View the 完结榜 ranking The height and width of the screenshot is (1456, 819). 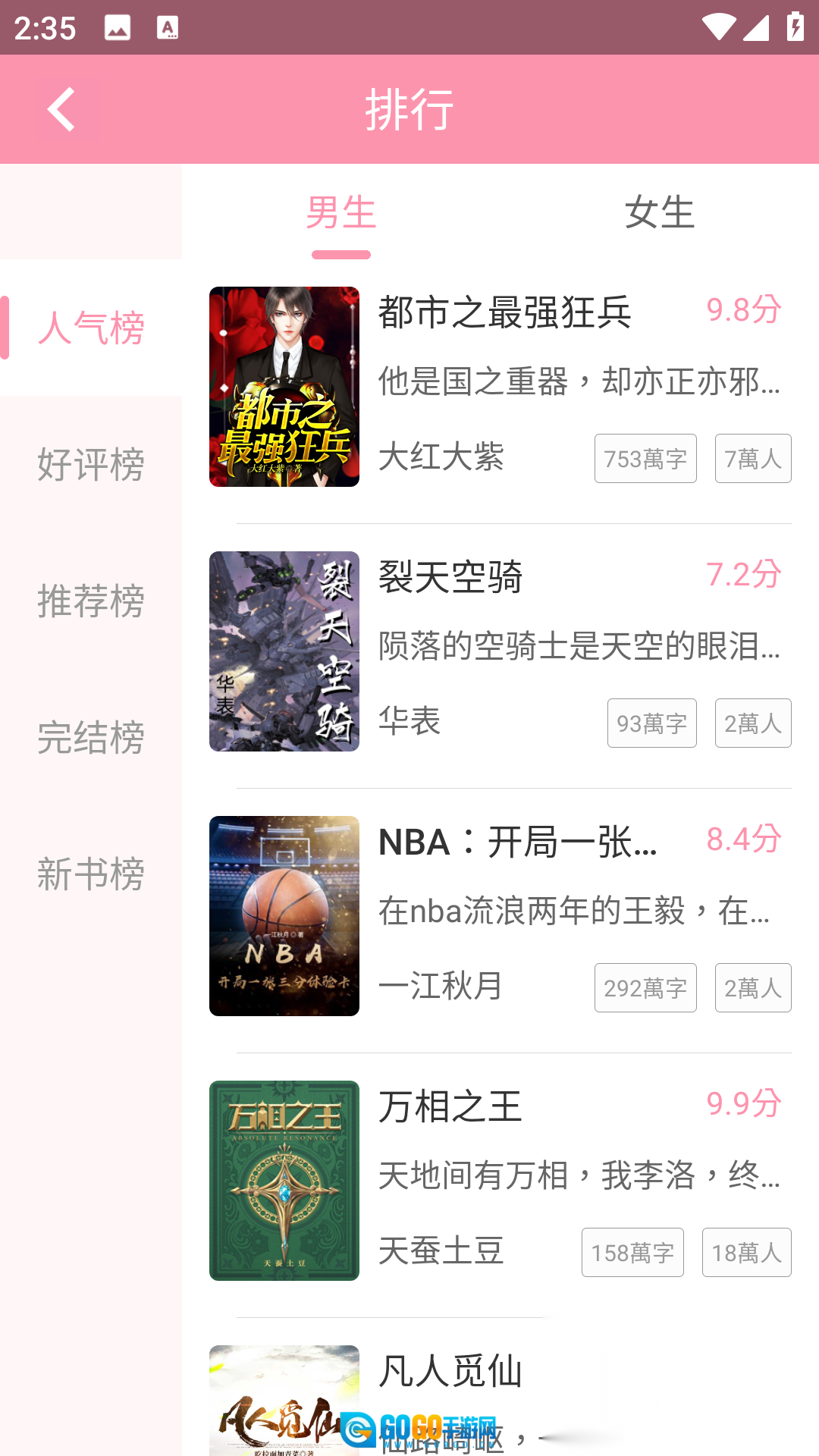point(91,737)
